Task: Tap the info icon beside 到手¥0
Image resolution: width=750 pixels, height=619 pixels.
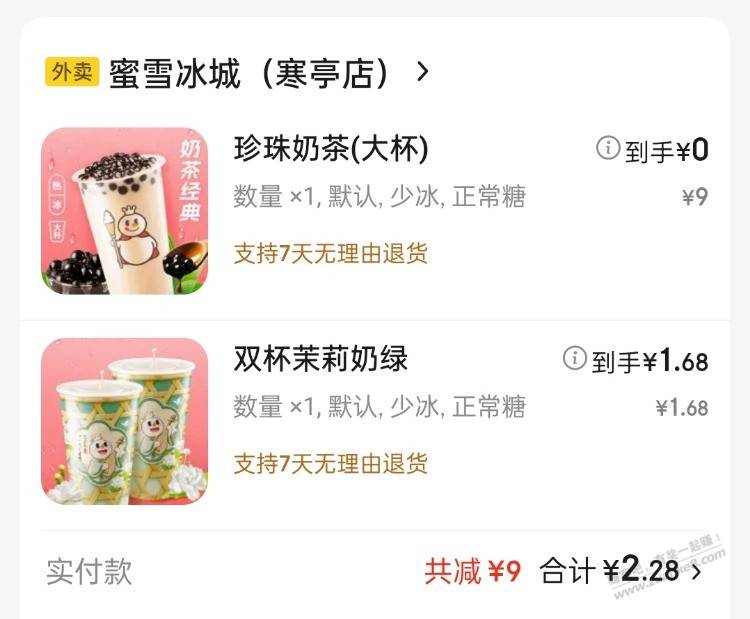Action: (607, 149)
